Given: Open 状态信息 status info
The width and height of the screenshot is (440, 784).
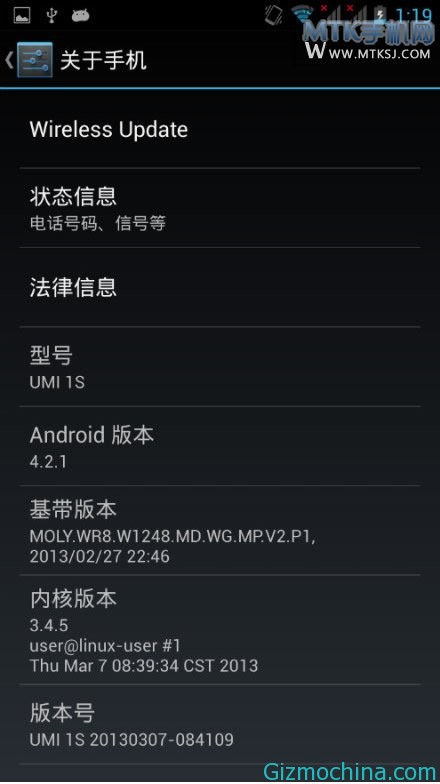Looking at the screenshot, I should (x=220, y=208).
